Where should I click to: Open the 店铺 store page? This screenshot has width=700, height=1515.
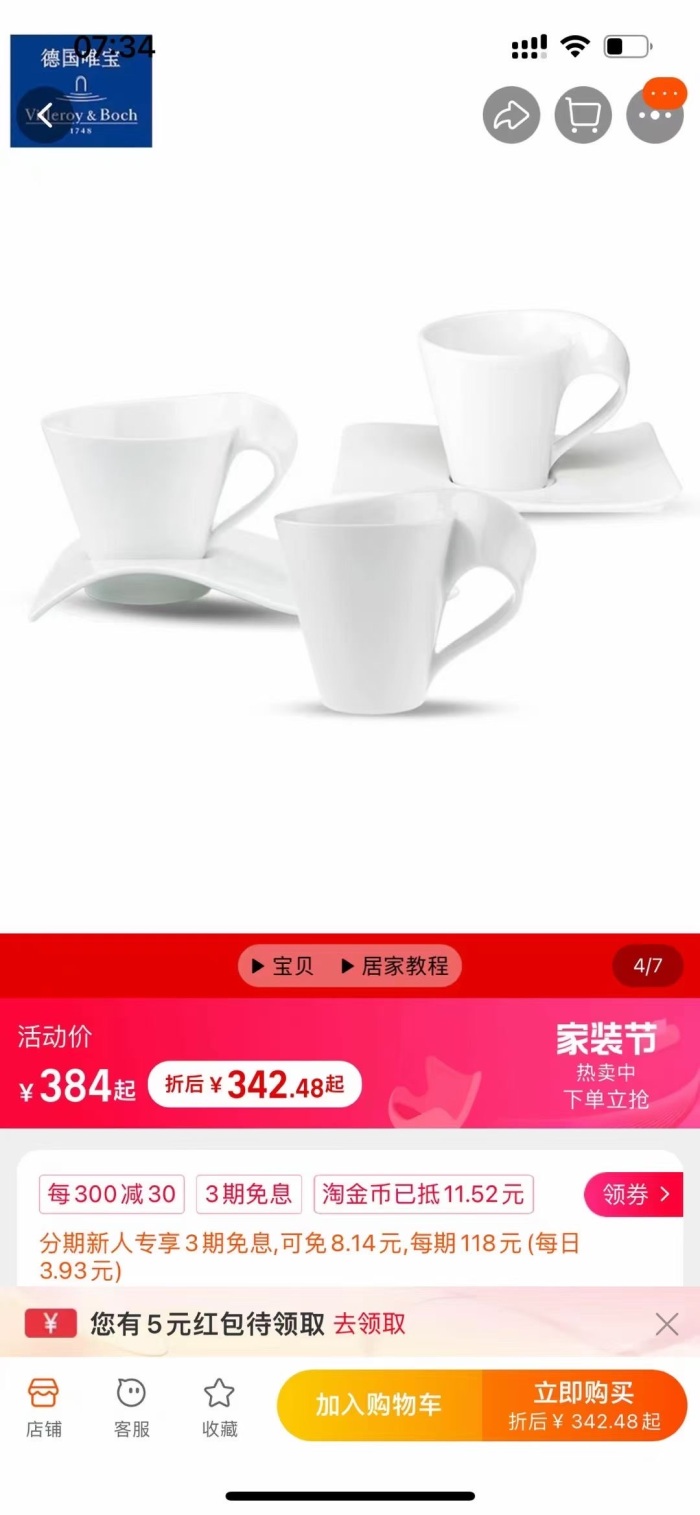click(x=44, y=1405)
